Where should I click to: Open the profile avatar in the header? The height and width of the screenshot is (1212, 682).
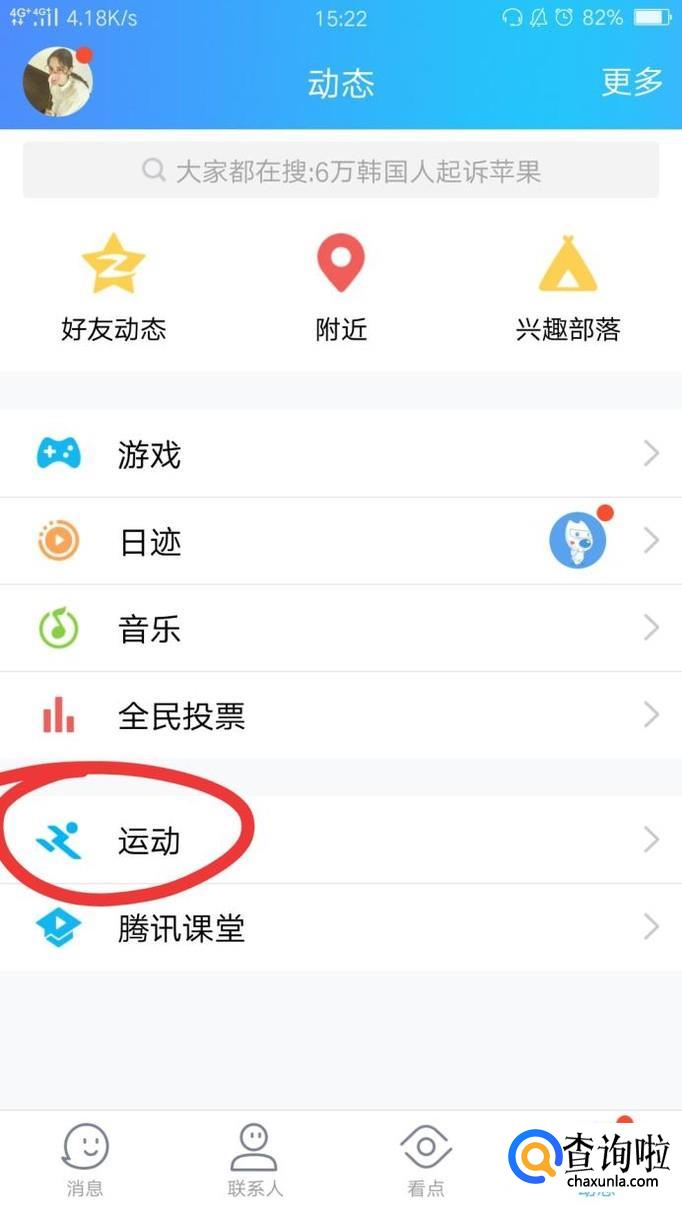tap(57, 82)
